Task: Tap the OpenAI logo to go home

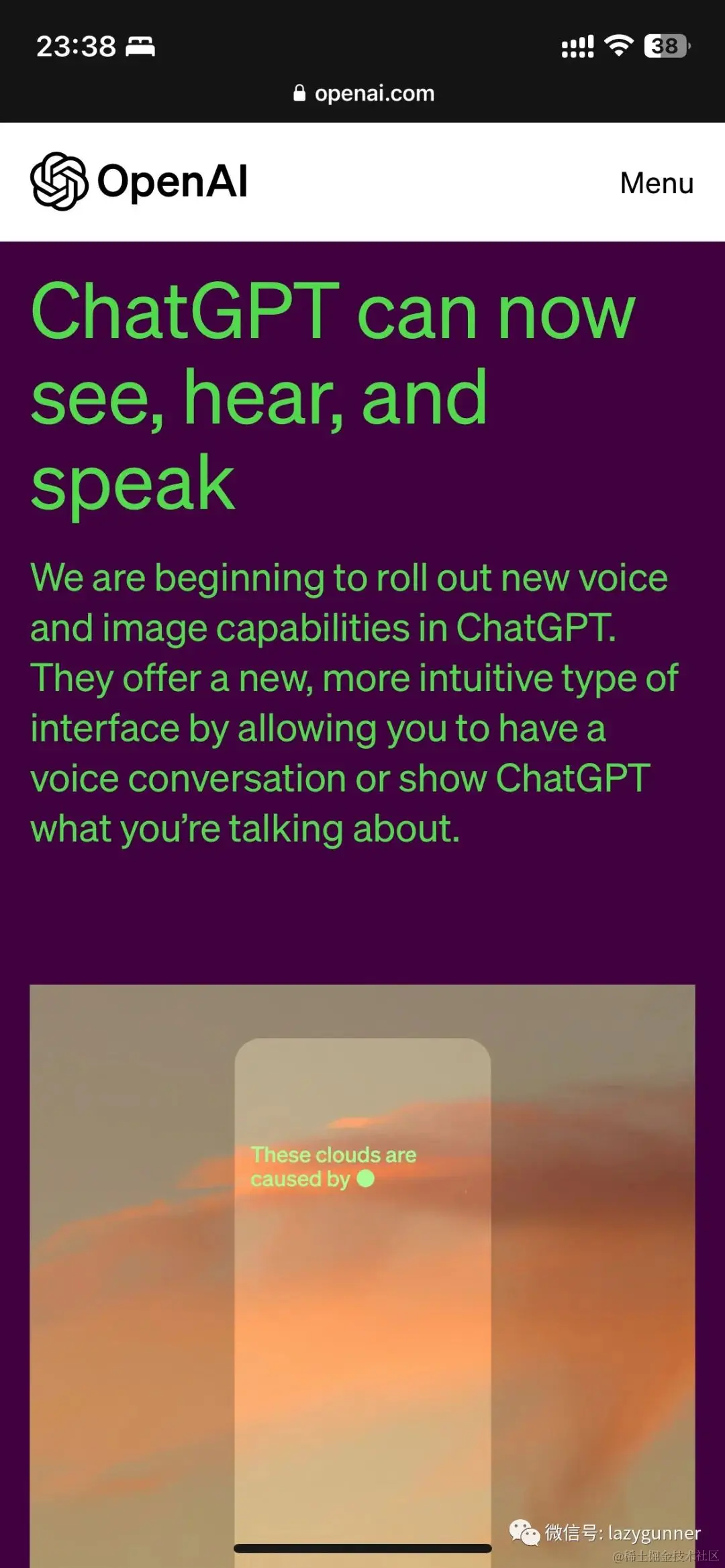Action: pos(139,181)
